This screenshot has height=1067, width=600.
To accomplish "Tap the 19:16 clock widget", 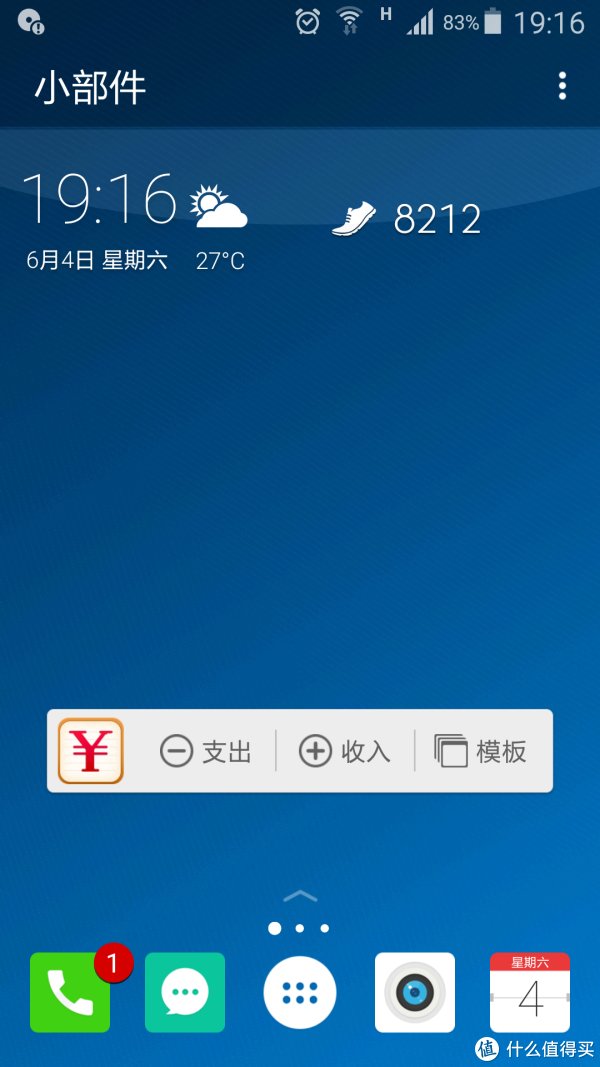I will click(x=98, y=198).
